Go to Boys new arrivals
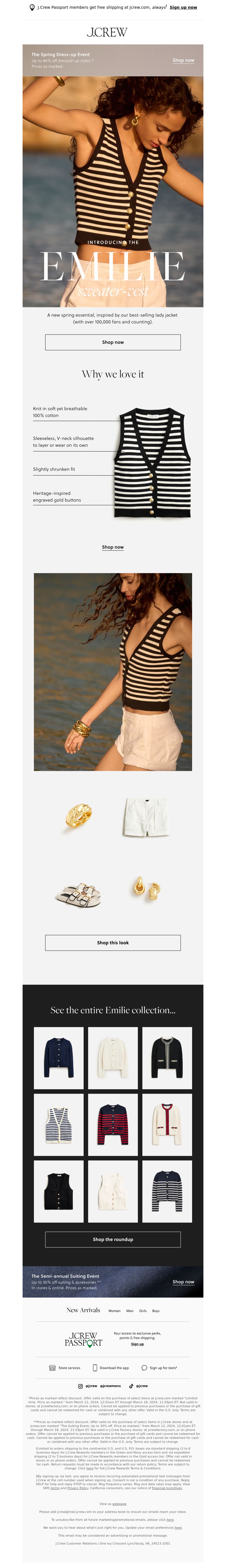226x1568 pixels. [x=156, y=1311]
